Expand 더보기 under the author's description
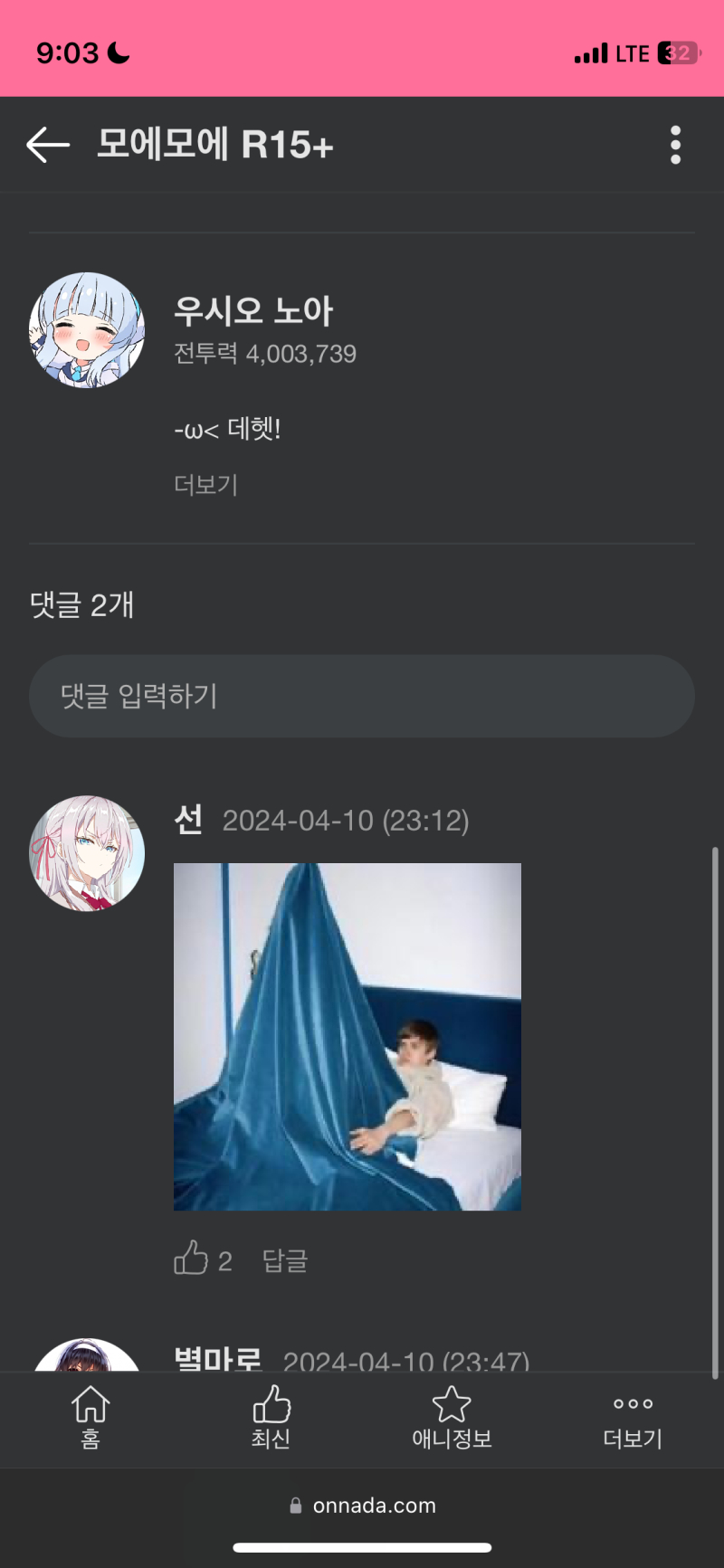The width and height of the screenshot is (724, 1568). 205,485
